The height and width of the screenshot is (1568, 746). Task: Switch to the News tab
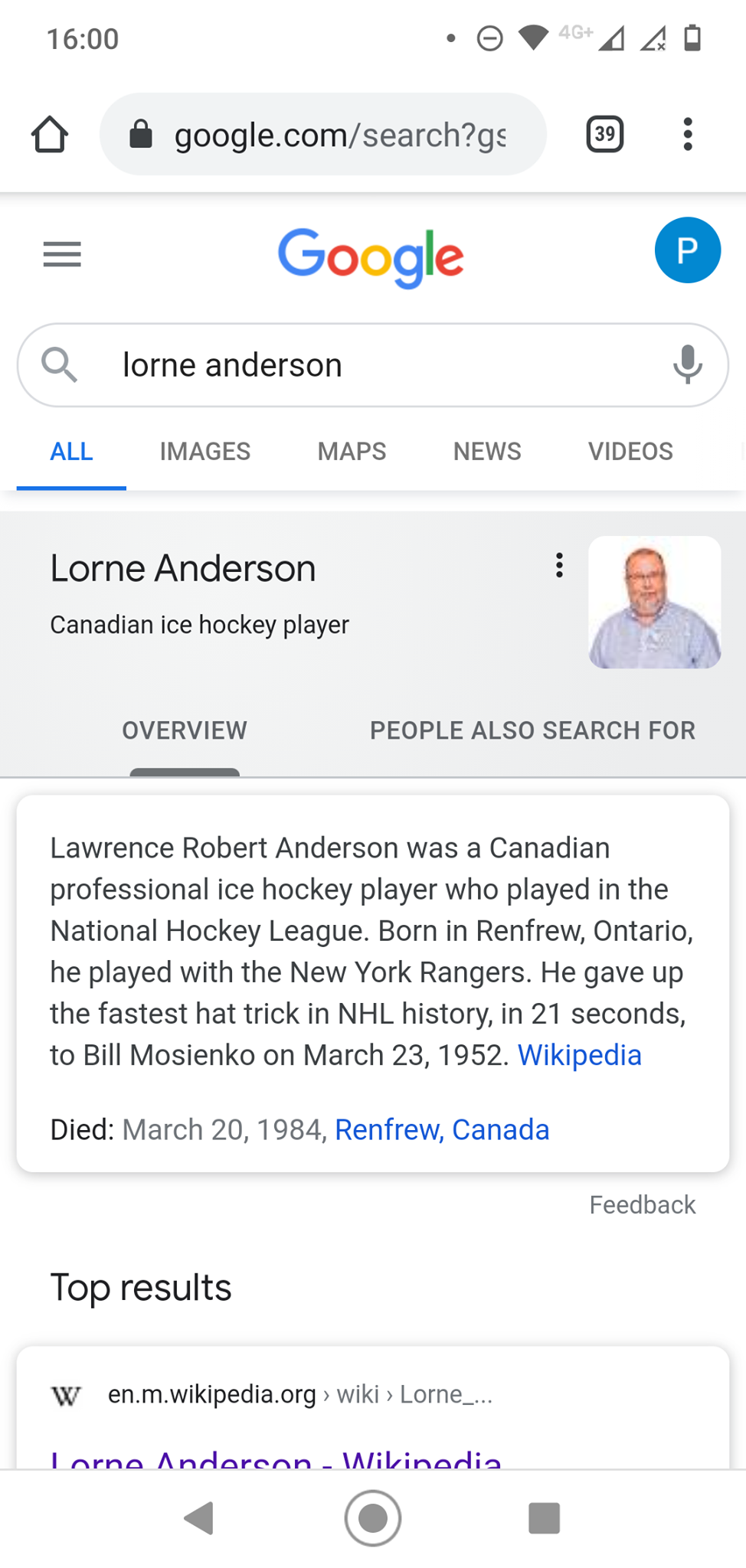pos(486,452)
